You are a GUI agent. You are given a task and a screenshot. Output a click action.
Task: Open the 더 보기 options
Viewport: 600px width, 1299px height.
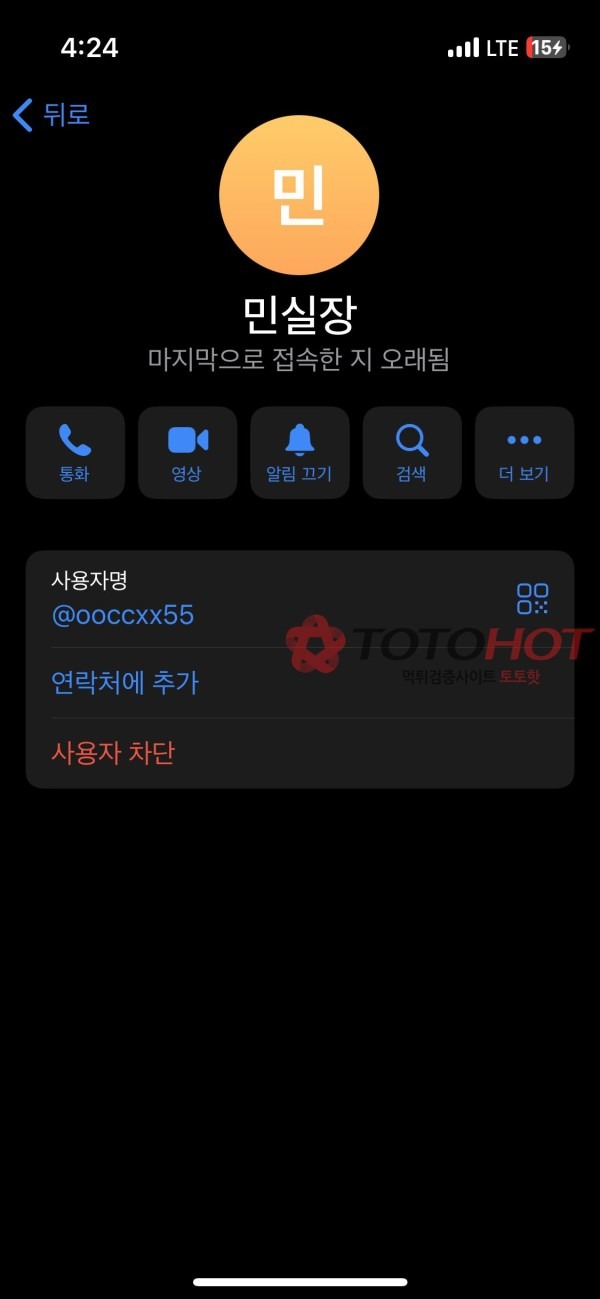click(x=524, y=452)
